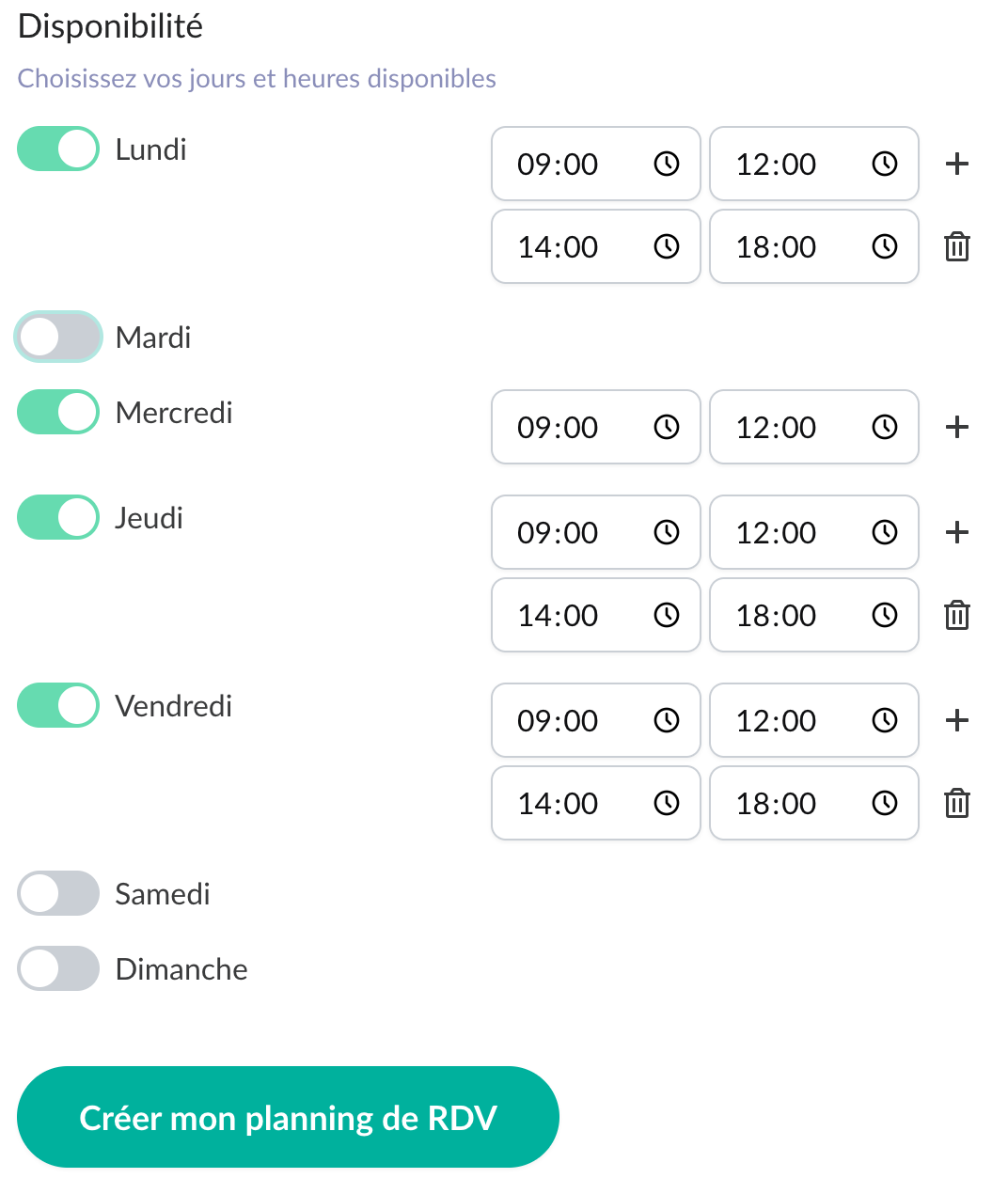The height and width of the screenshot is (1194, 1008).
Task: Change Vendredi's 18:00 end time
Action: pyautogui.click(x=792, y=804)
